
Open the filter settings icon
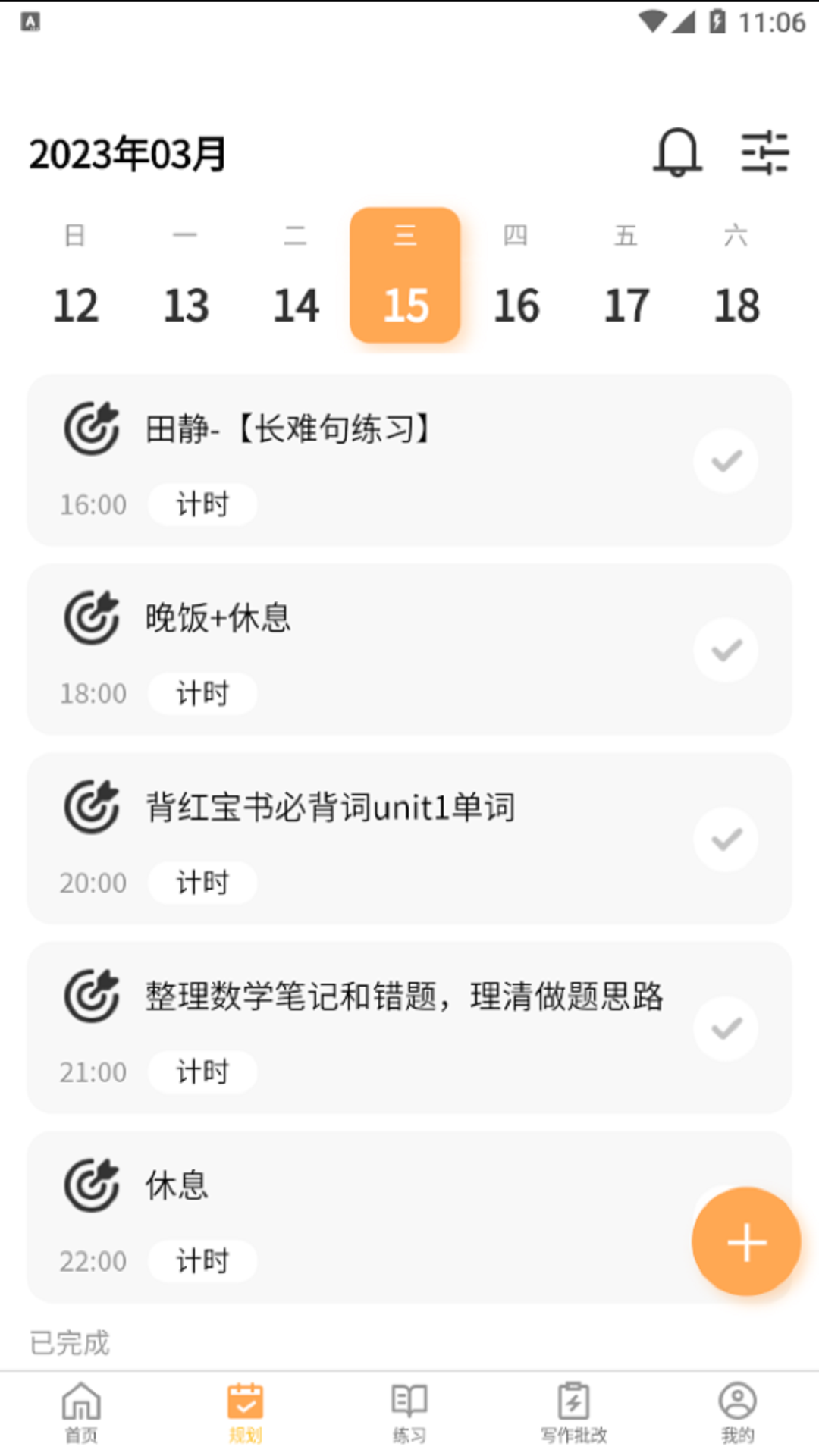tap(764, 152)
